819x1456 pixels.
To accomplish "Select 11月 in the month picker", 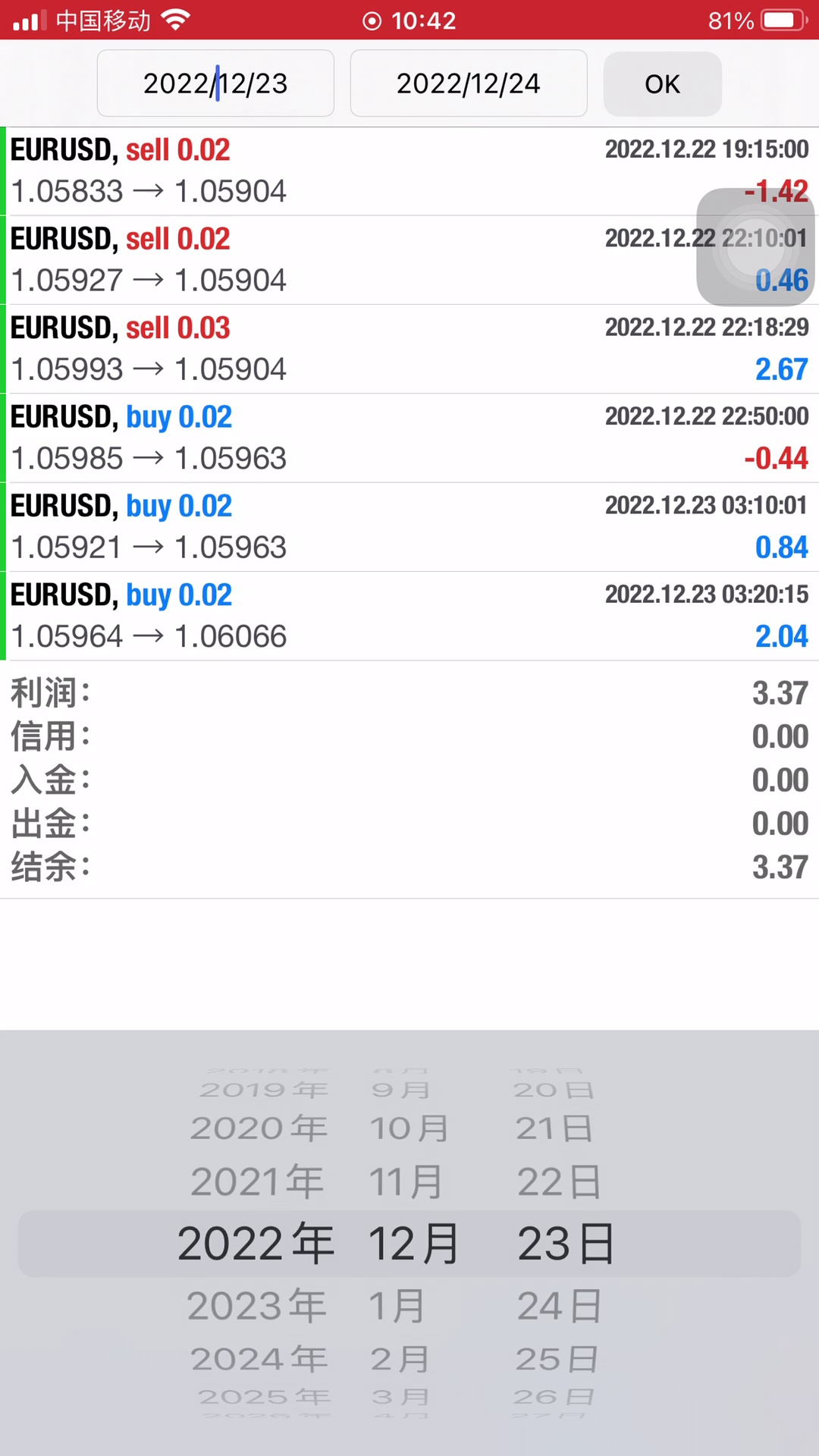I will coord(406,1181).
